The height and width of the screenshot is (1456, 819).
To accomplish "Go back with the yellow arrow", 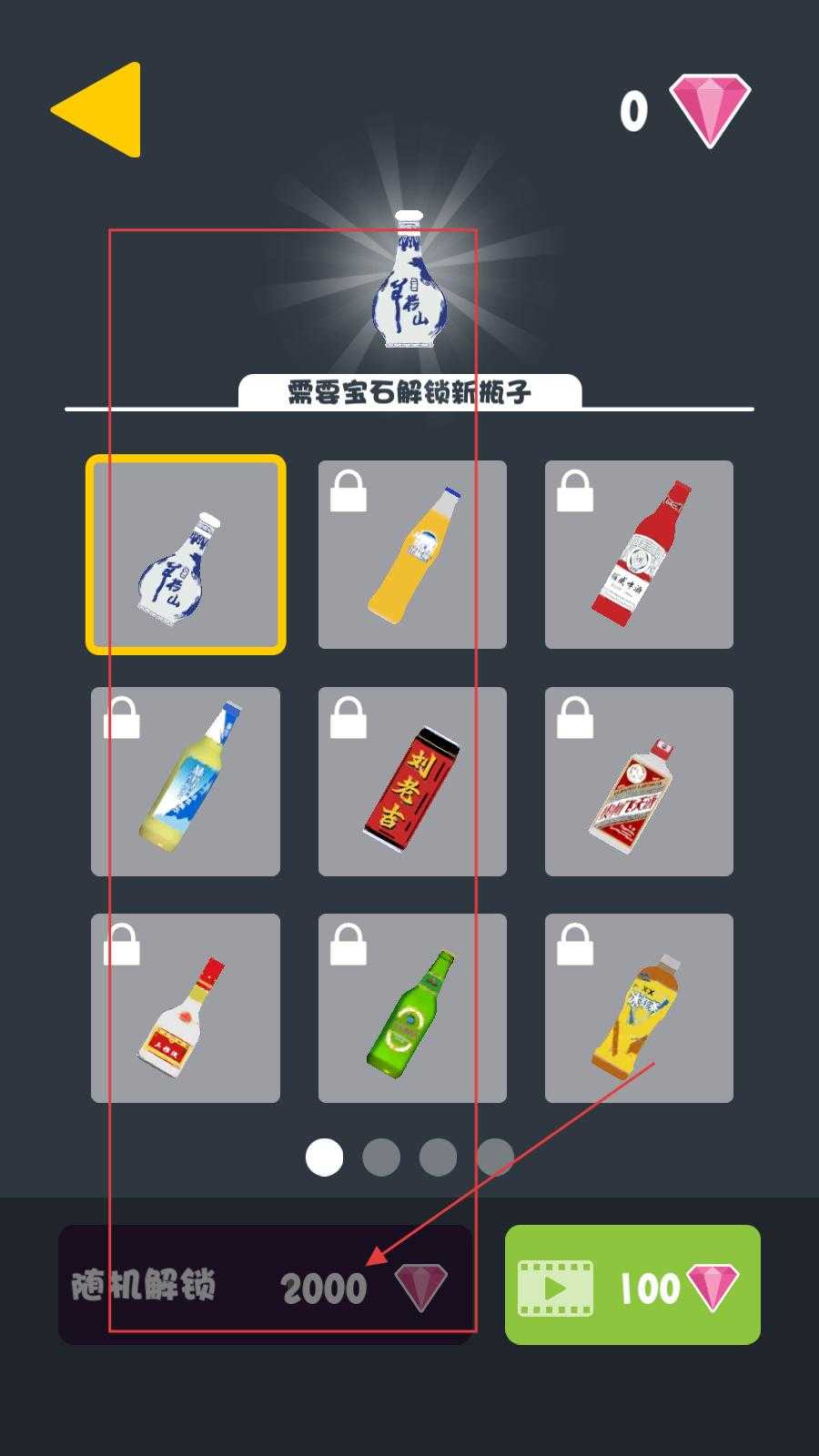I will (98, 110).
